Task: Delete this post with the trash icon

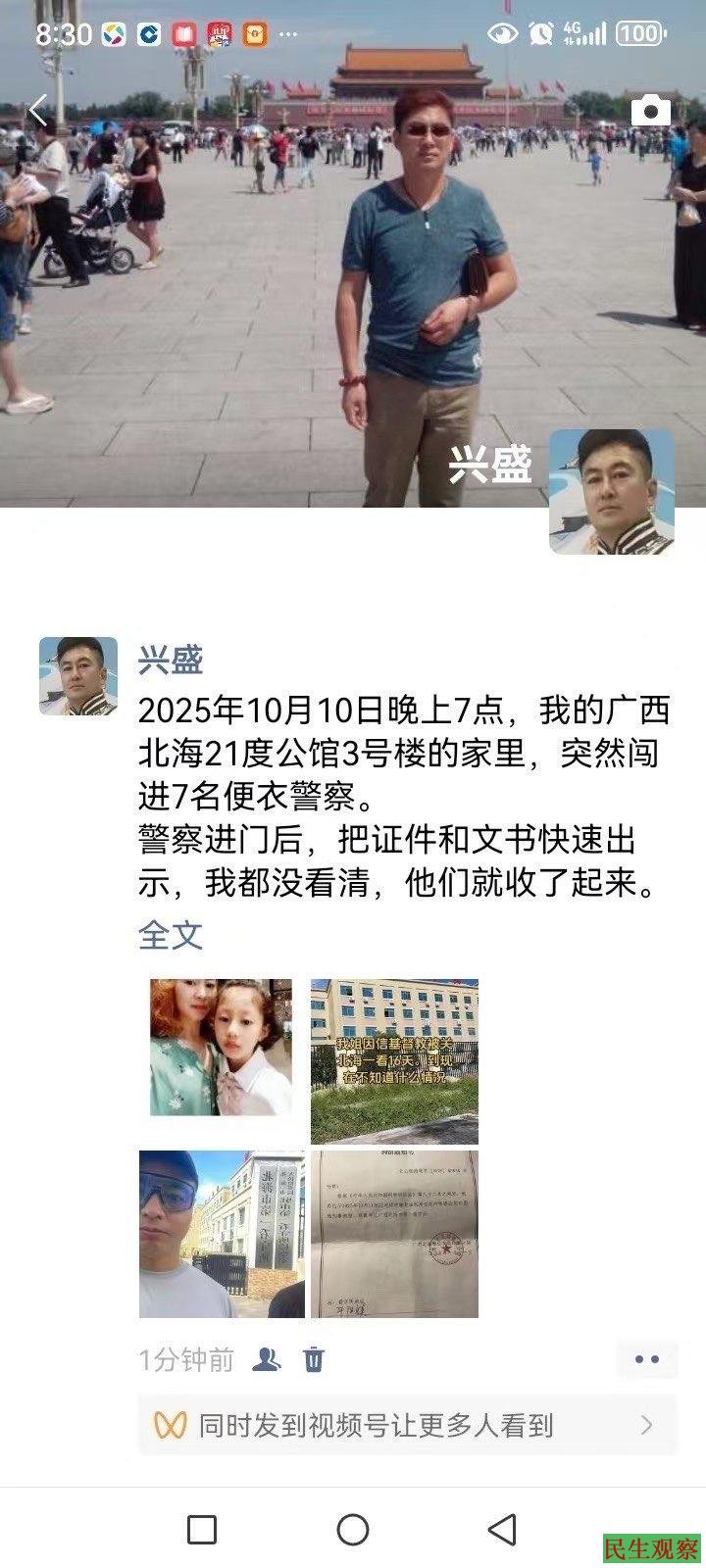Action: click(x=314, y=1359)
